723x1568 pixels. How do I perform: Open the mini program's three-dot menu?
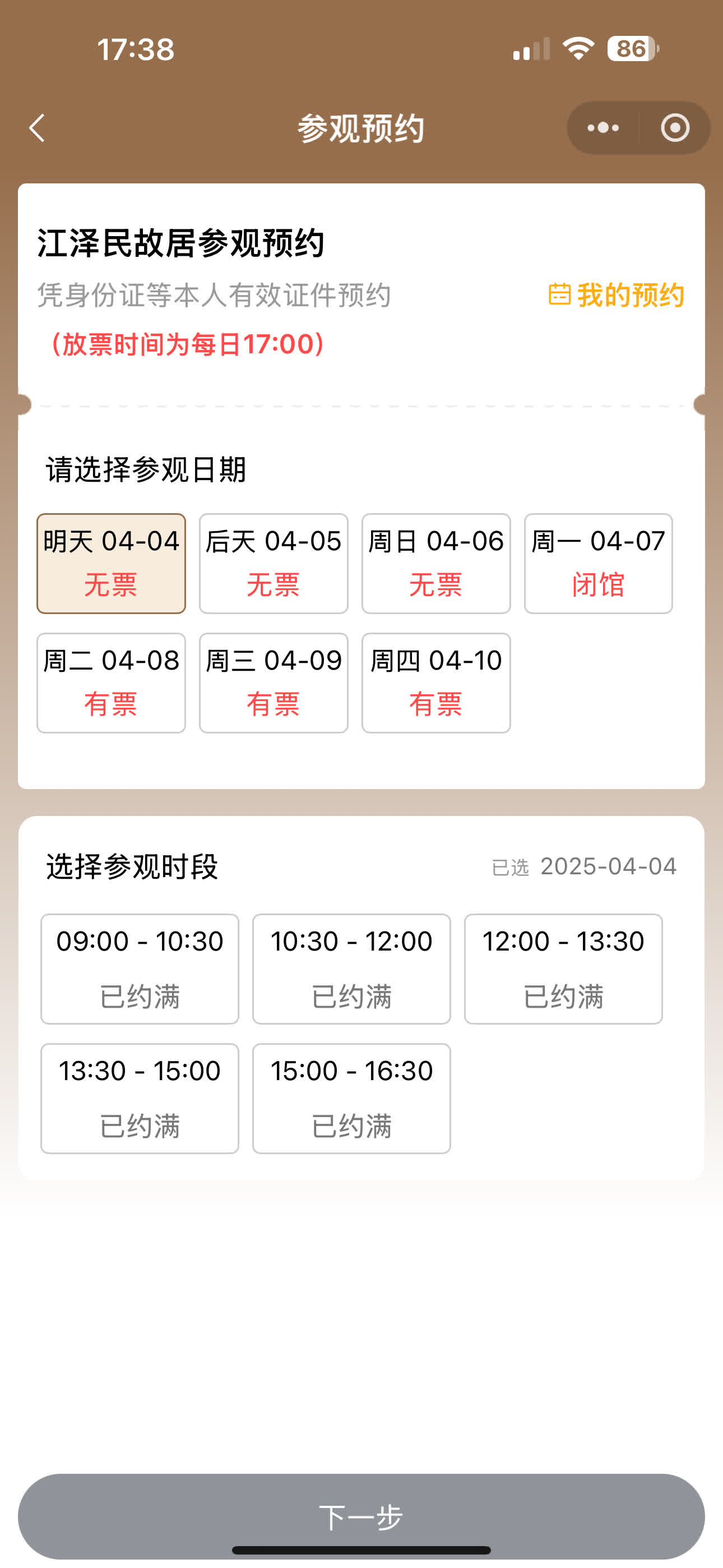602,128
